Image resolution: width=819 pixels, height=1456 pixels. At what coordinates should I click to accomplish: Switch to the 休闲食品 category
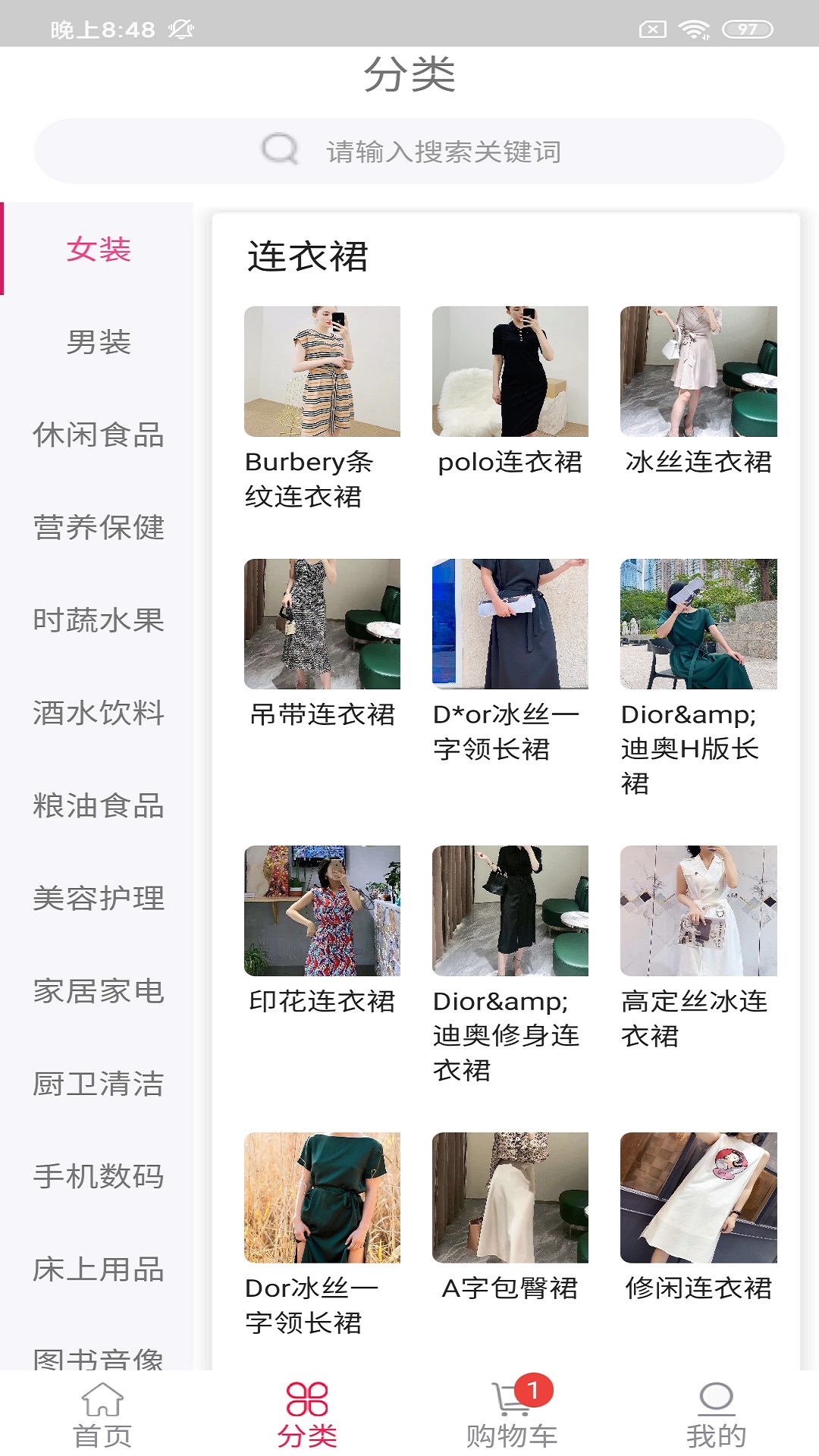[99, 436]
